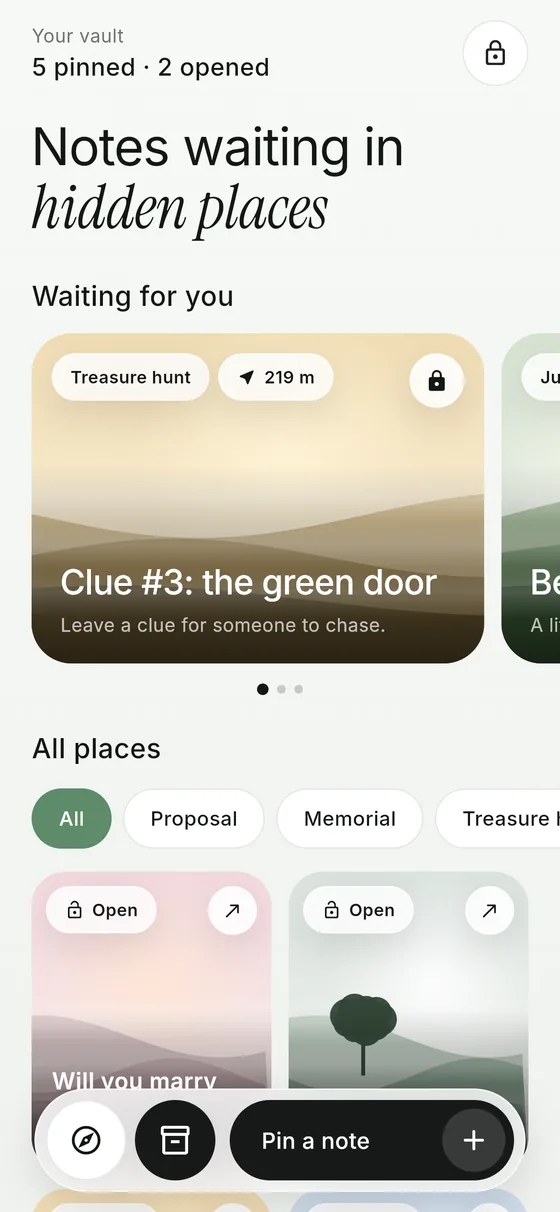The width and height of the screenshot is (560, 1212).
Task: Tap the lock icon on the Treasure hunt card
Action: (436, 380)
